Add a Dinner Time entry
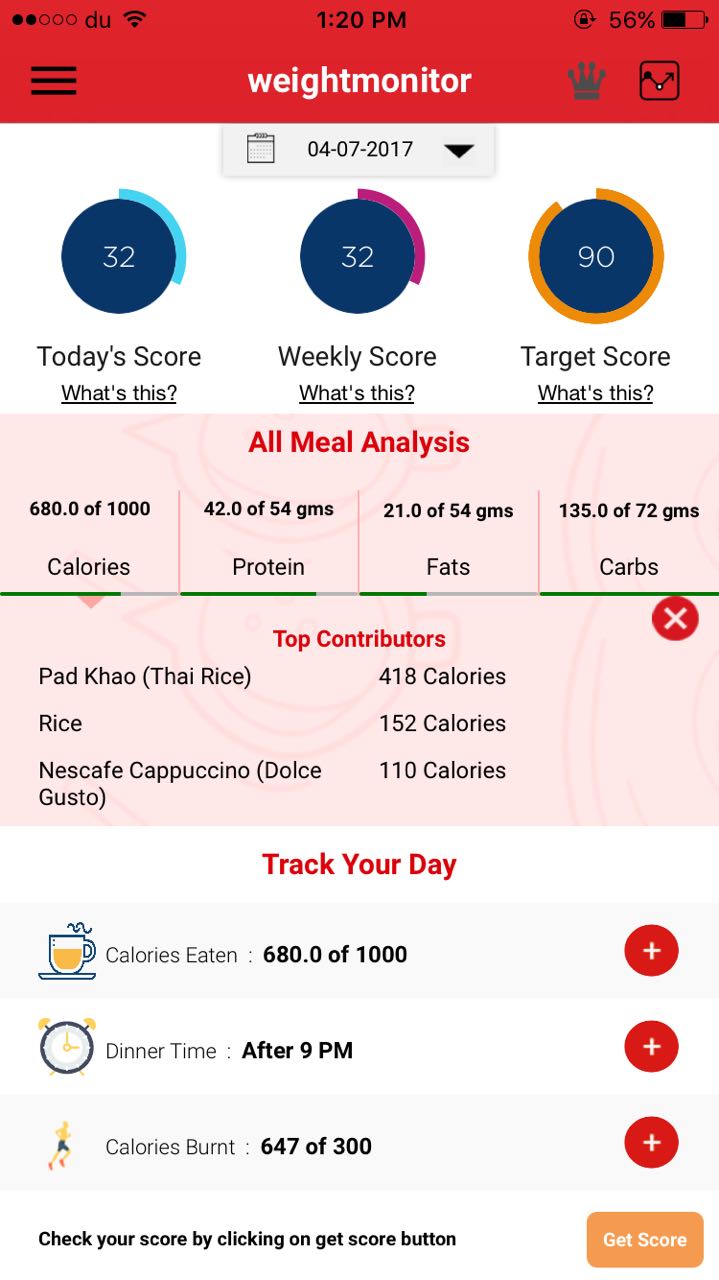 tap(651, 1047)
